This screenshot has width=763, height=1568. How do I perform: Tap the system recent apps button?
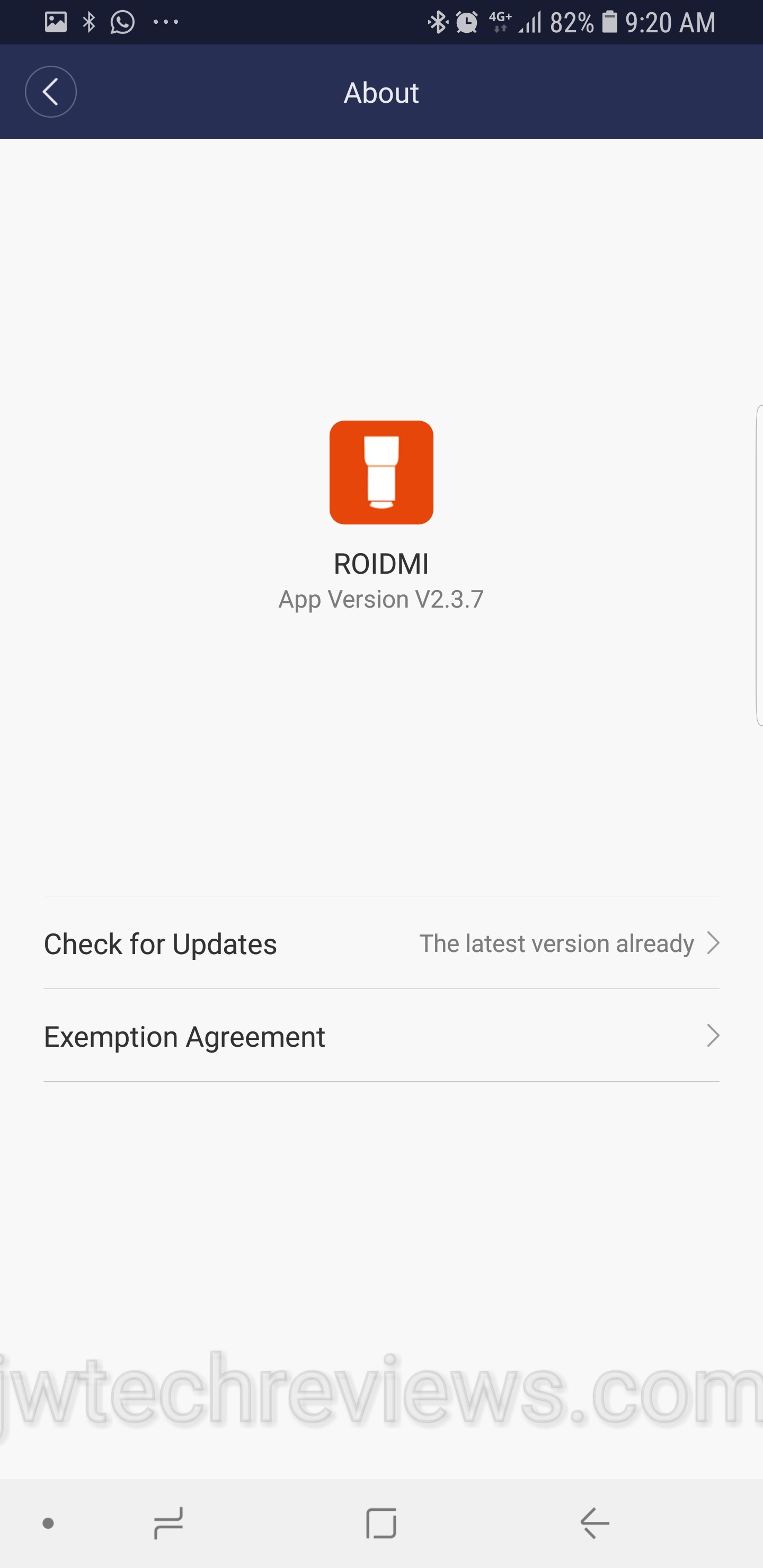pyautogui.click(x=168, y=1523)
